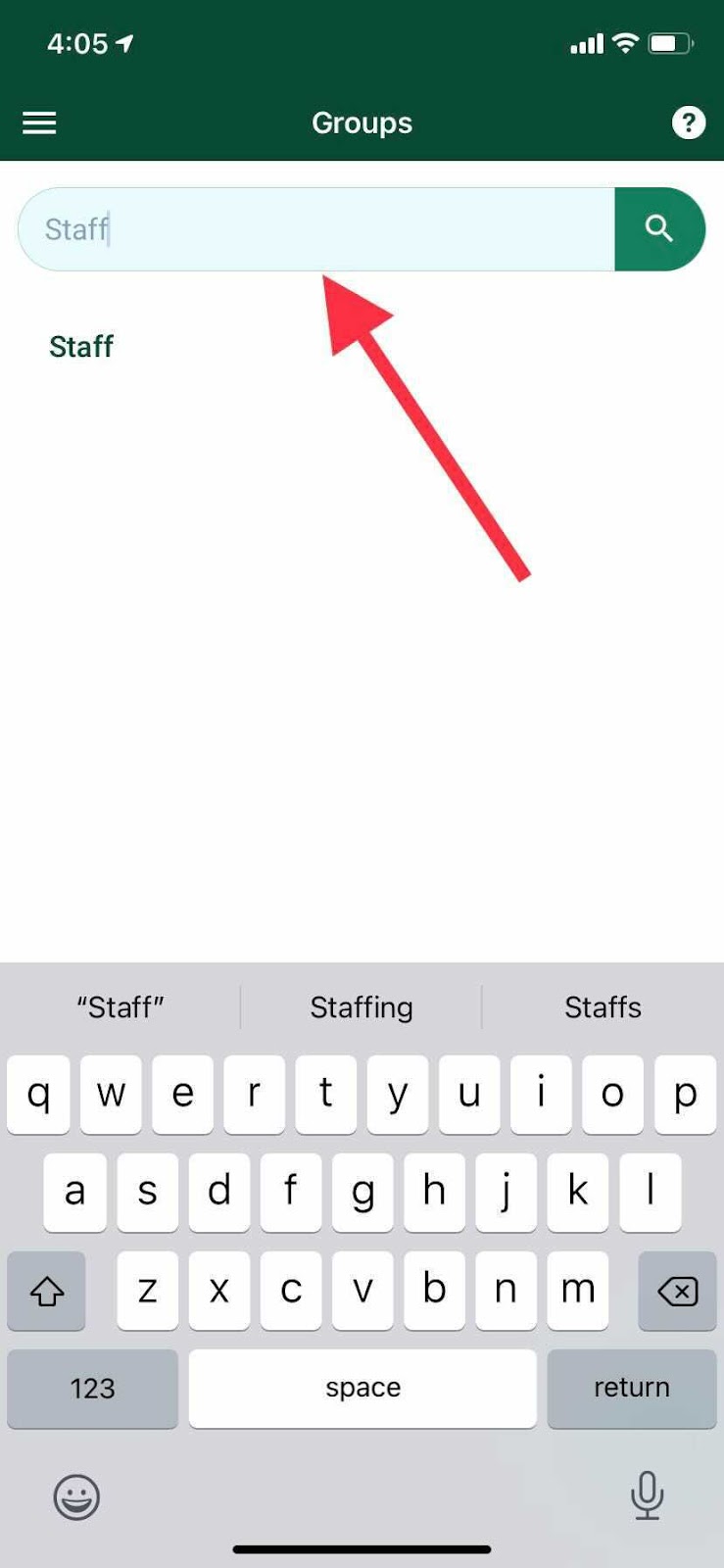
Task: Start dictation with the microphone
Action: (647, 1495)
